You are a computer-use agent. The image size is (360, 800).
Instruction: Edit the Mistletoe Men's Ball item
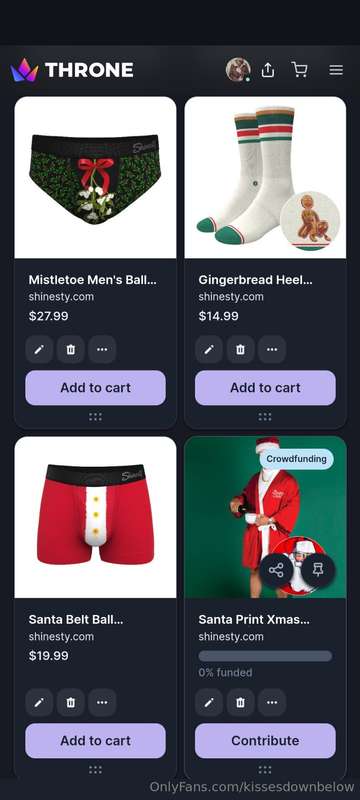(39, 349)
